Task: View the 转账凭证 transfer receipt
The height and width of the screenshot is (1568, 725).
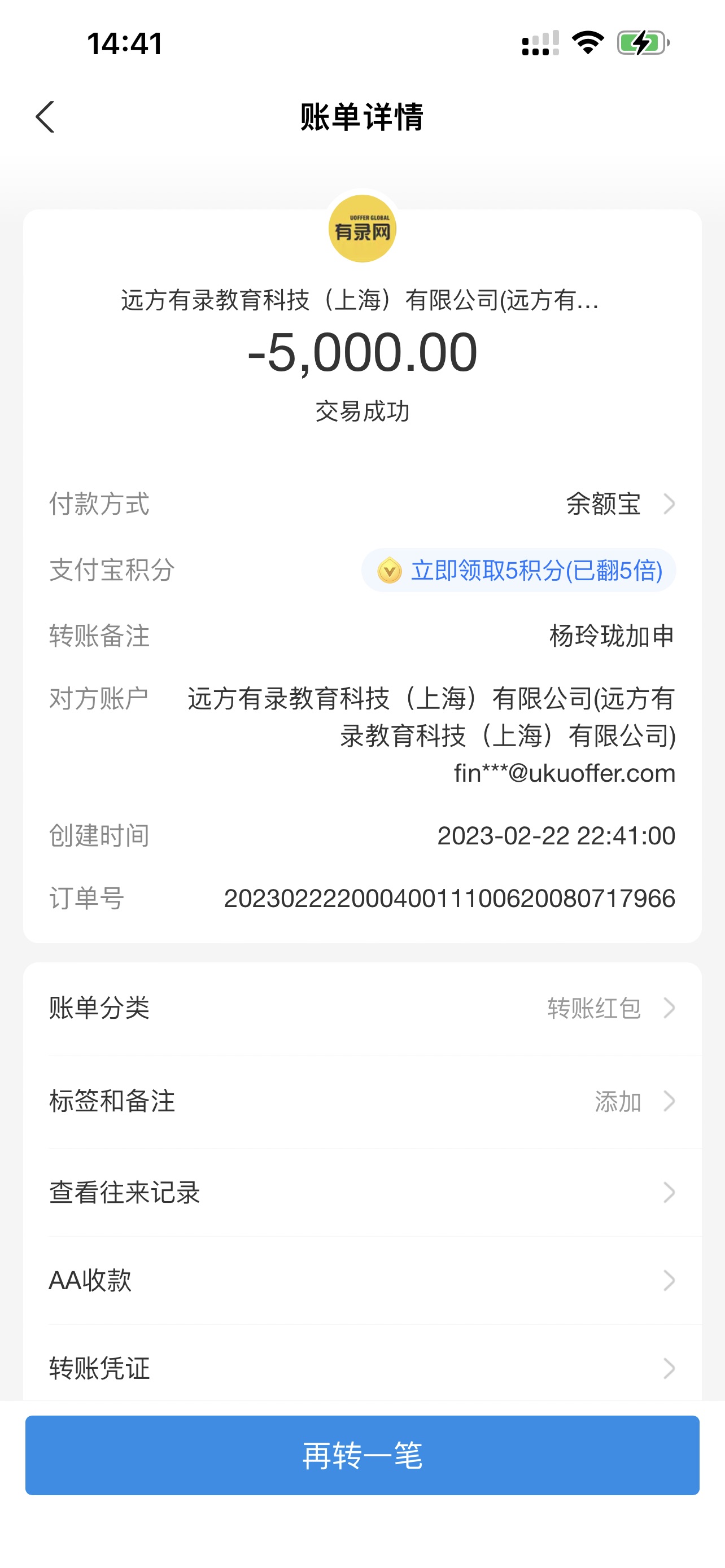Action: click(x=362, y=1368)
